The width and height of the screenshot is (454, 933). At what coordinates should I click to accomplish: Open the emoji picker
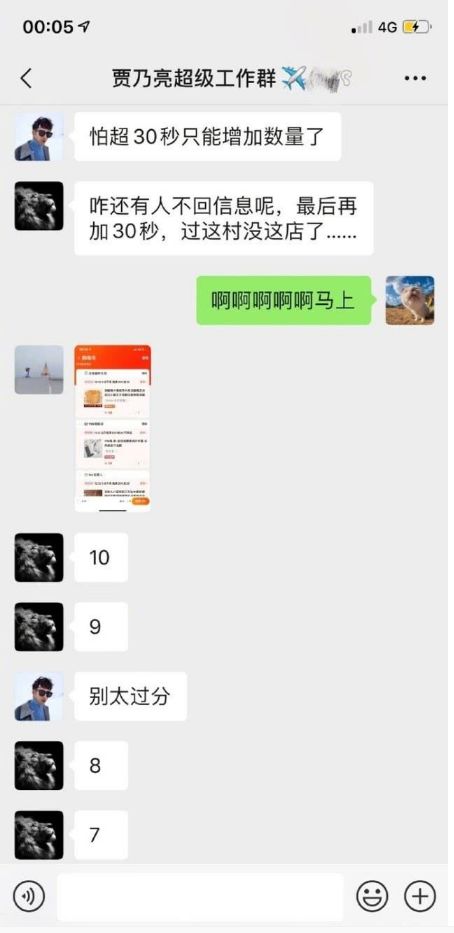372,897
